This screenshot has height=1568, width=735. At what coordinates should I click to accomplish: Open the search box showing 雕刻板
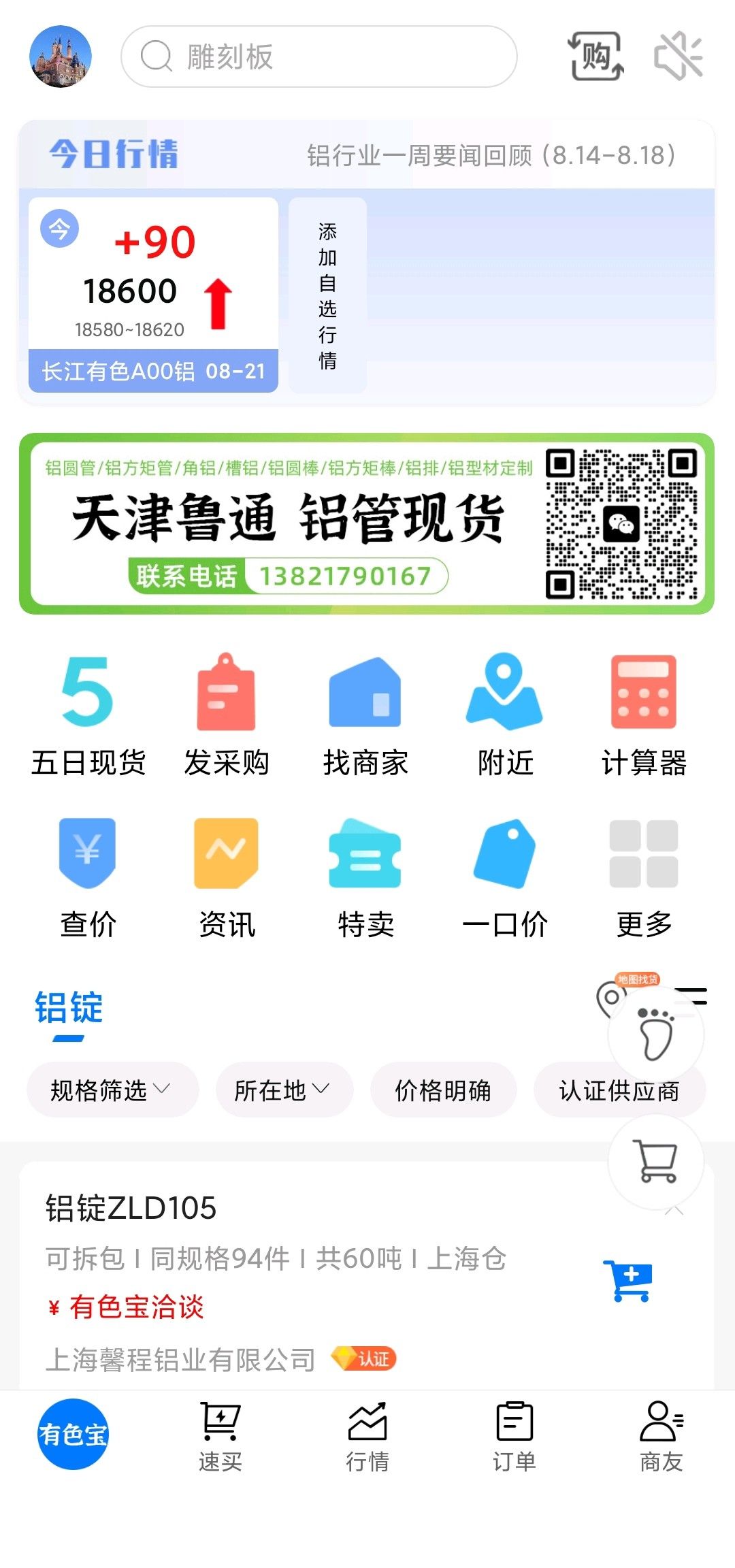point(318,56)
